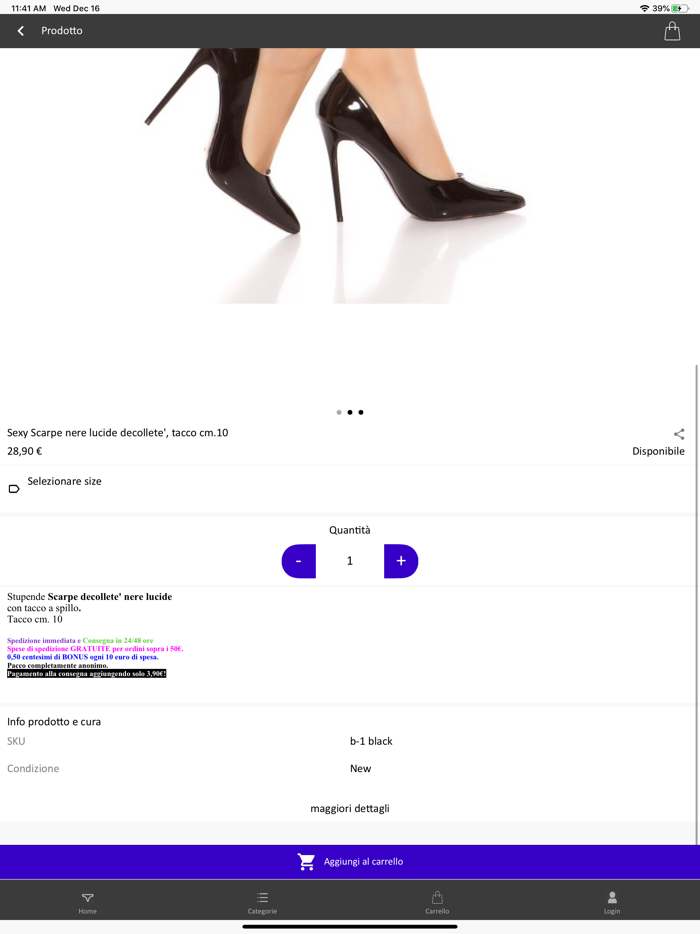Go back from the Prodotto page
Image resolution: width=700 pixels, height=934 pixels.
point(21,31)
